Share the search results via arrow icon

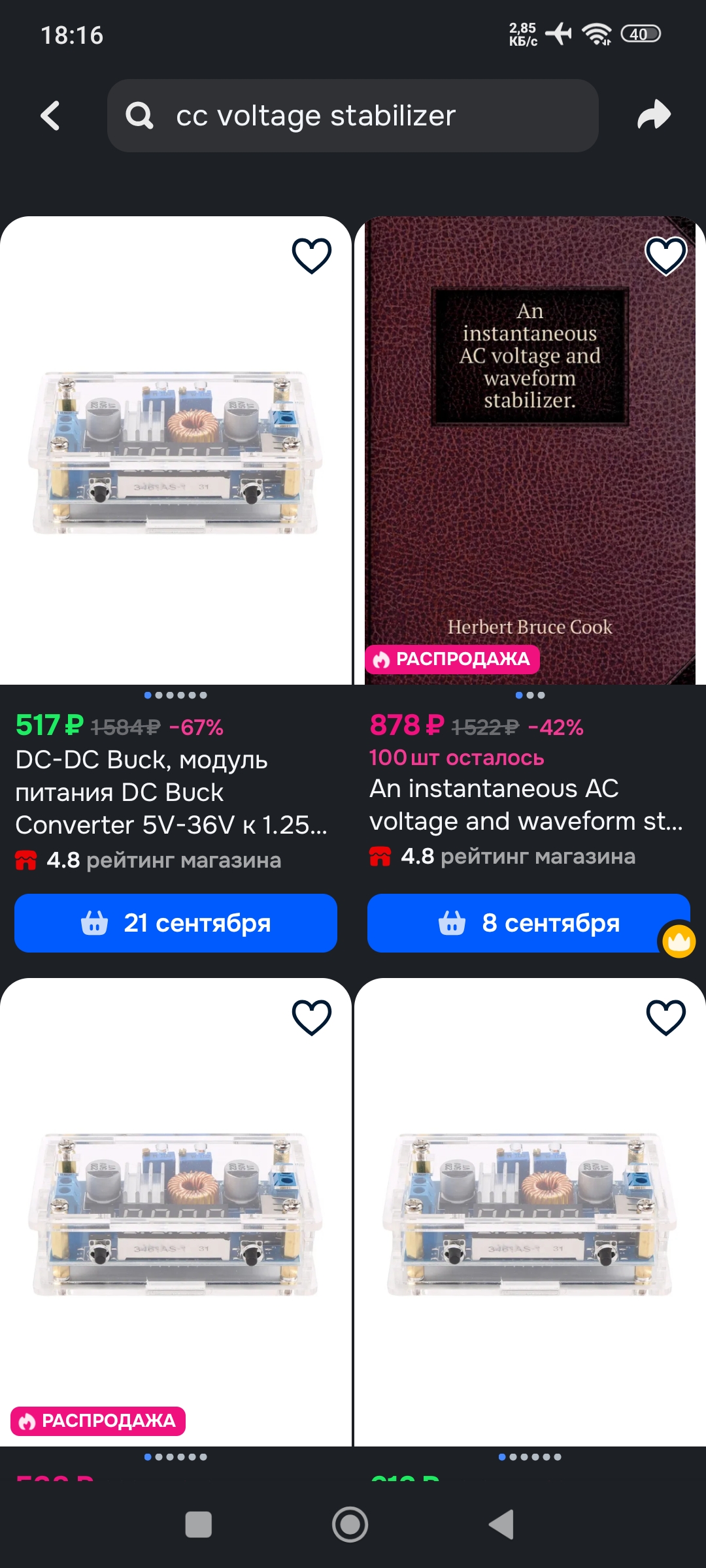coord(654,115)
